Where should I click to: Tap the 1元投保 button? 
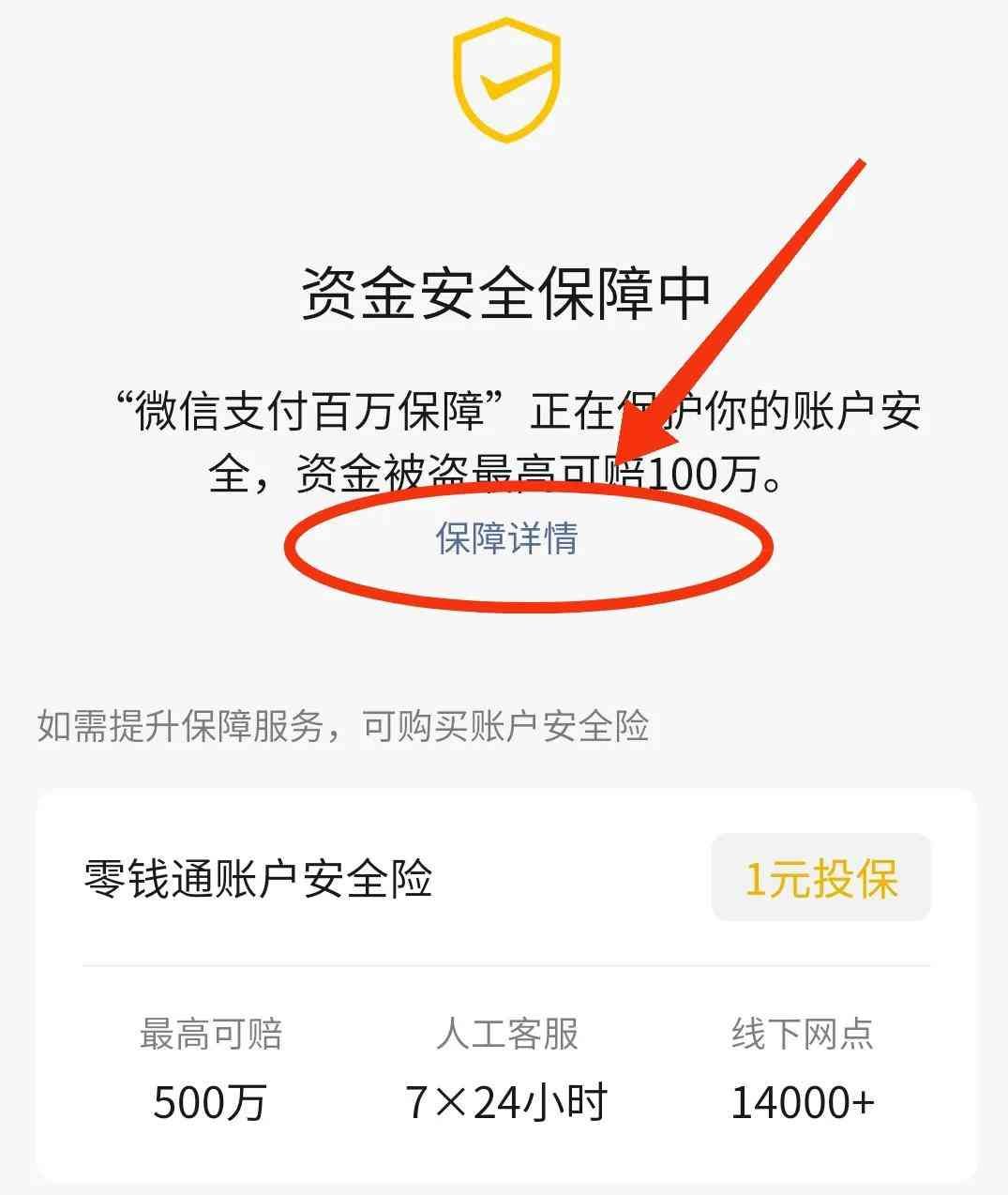pos(820,878)
